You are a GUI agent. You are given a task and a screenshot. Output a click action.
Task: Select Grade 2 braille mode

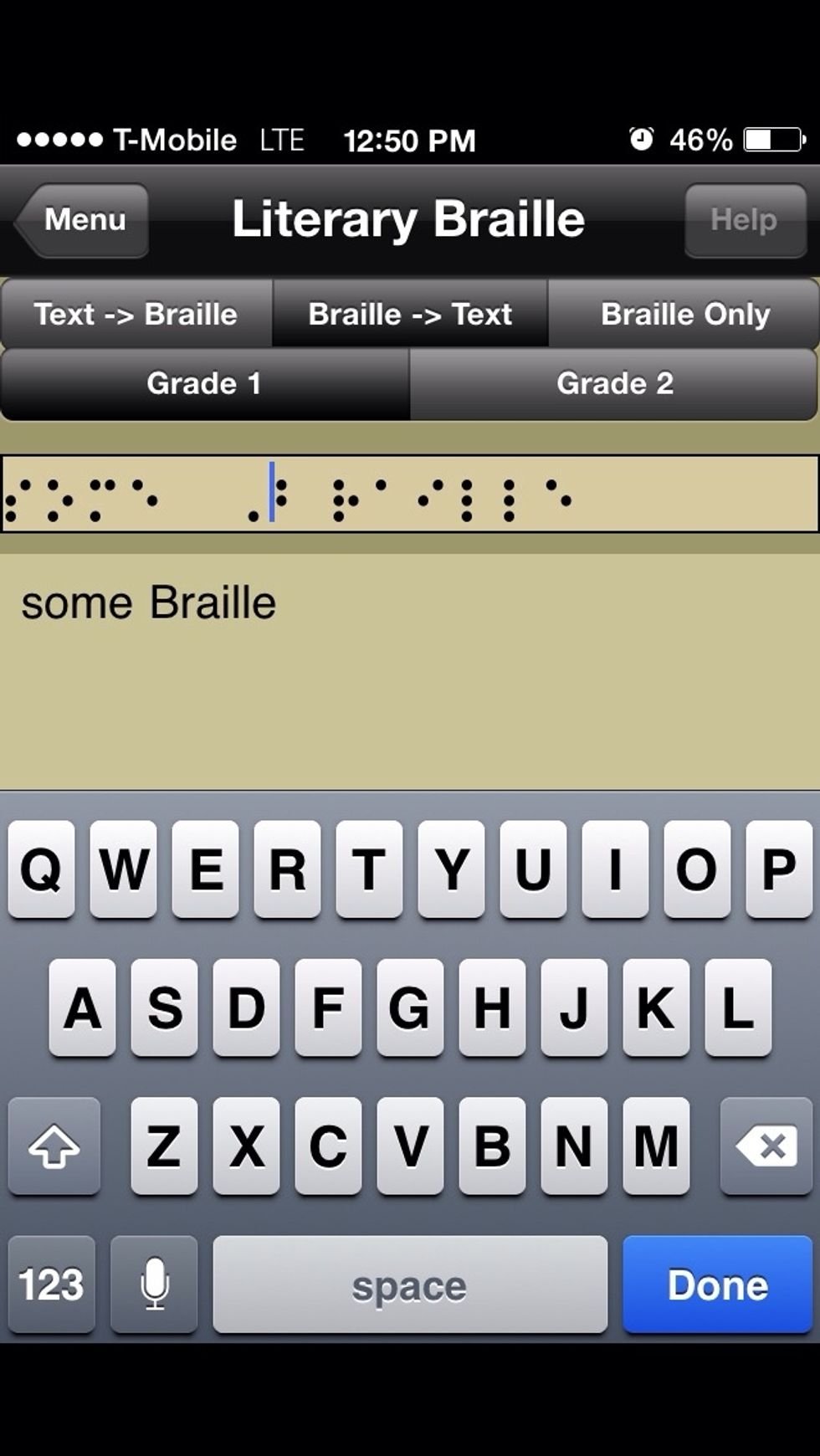click(x=615, y=383)
